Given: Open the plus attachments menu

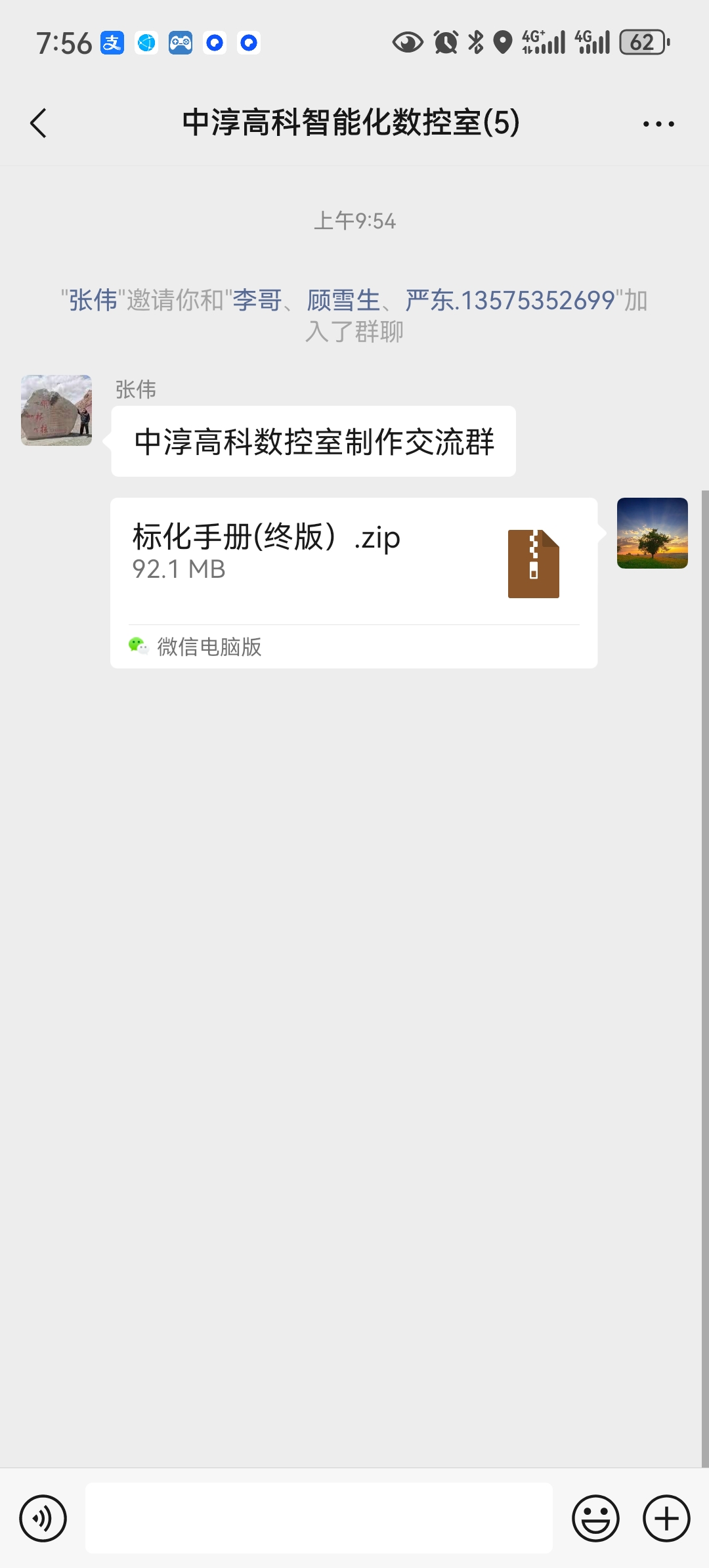Looking at the screenshot, I should click(666, 1518).
